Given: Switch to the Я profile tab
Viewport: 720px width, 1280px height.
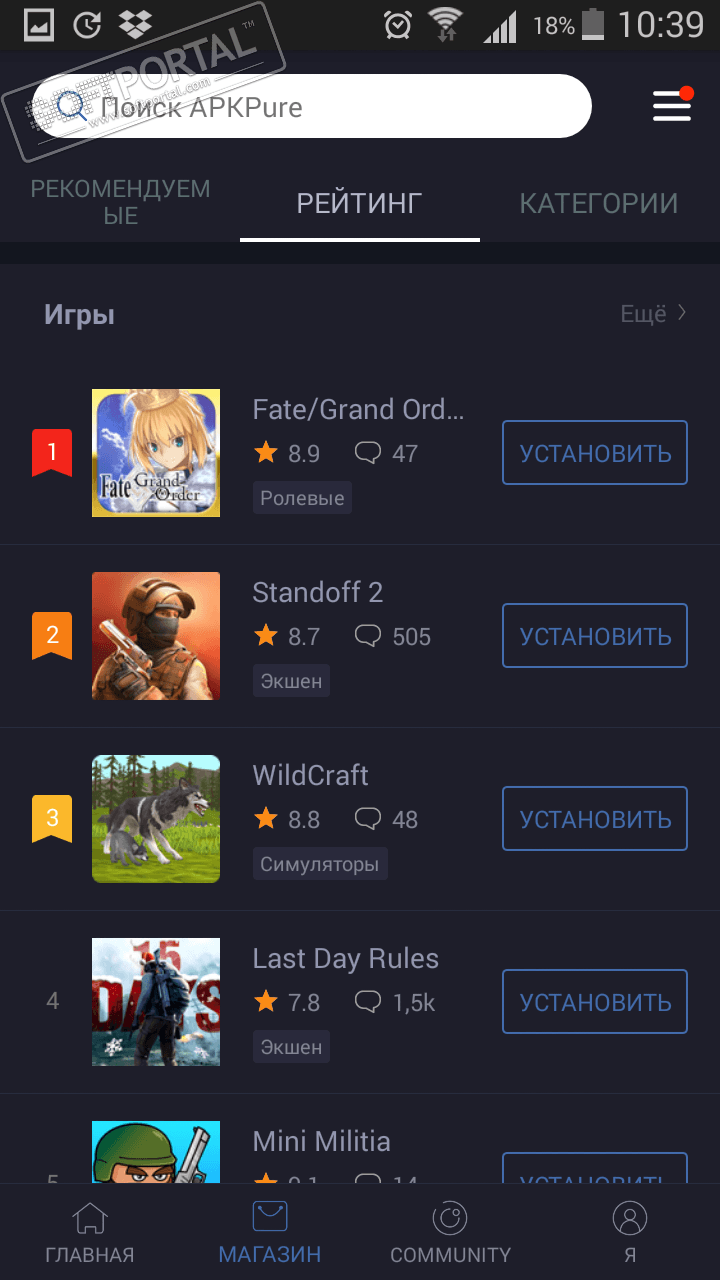Looking at the screenshot, I should click(630, 1234).
